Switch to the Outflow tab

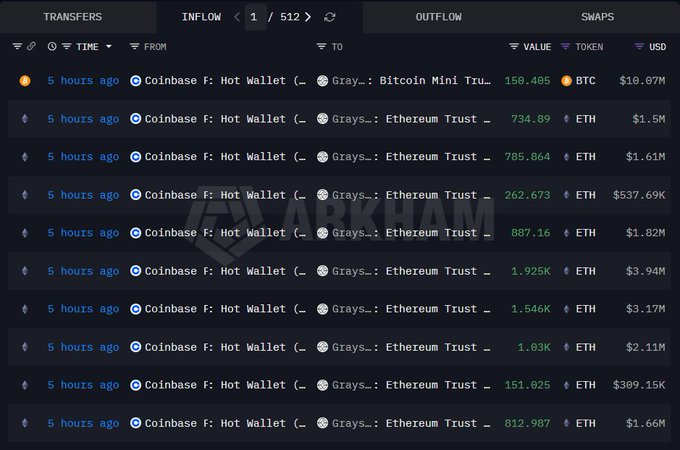(438, 17)
